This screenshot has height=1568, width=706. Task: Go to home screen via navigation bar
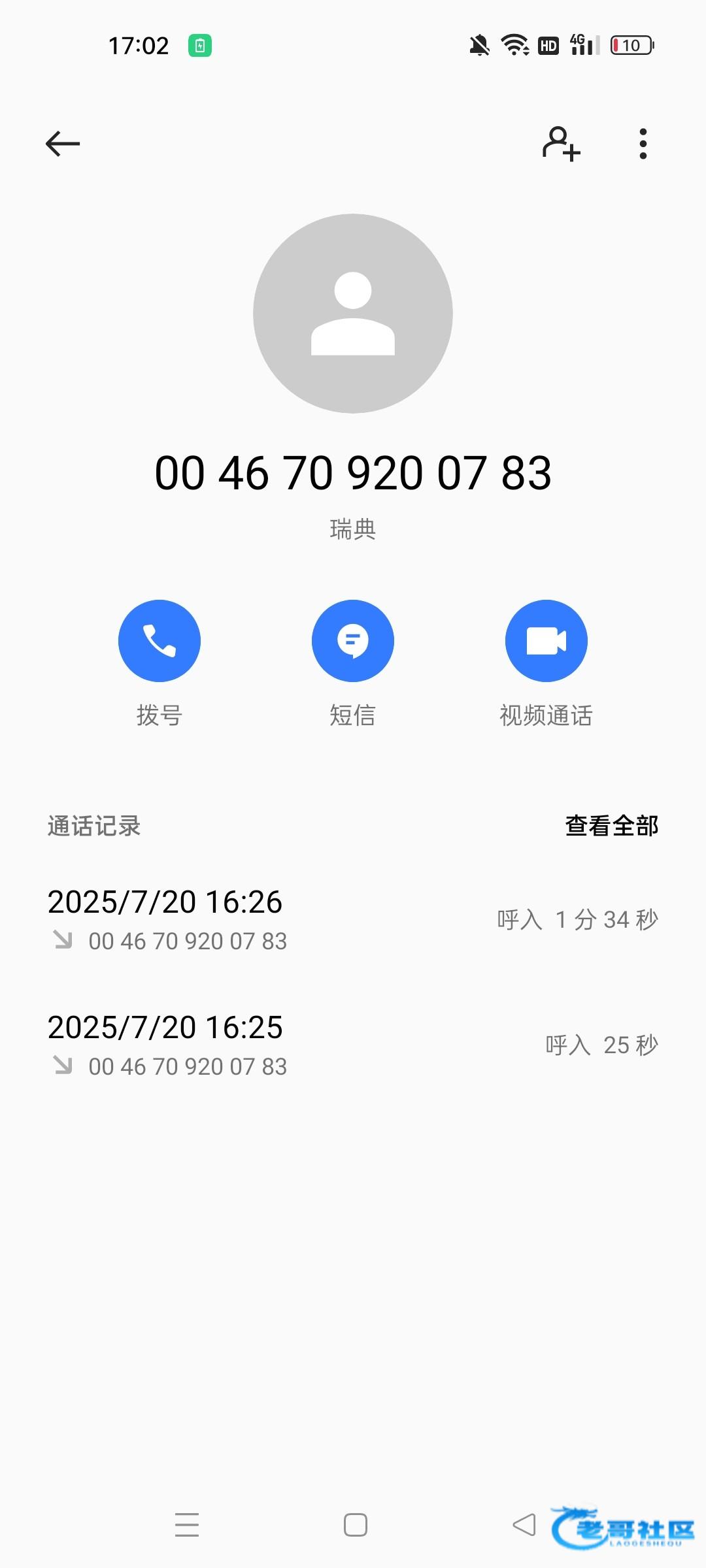pyautogui.click(x=355, y=1525)
